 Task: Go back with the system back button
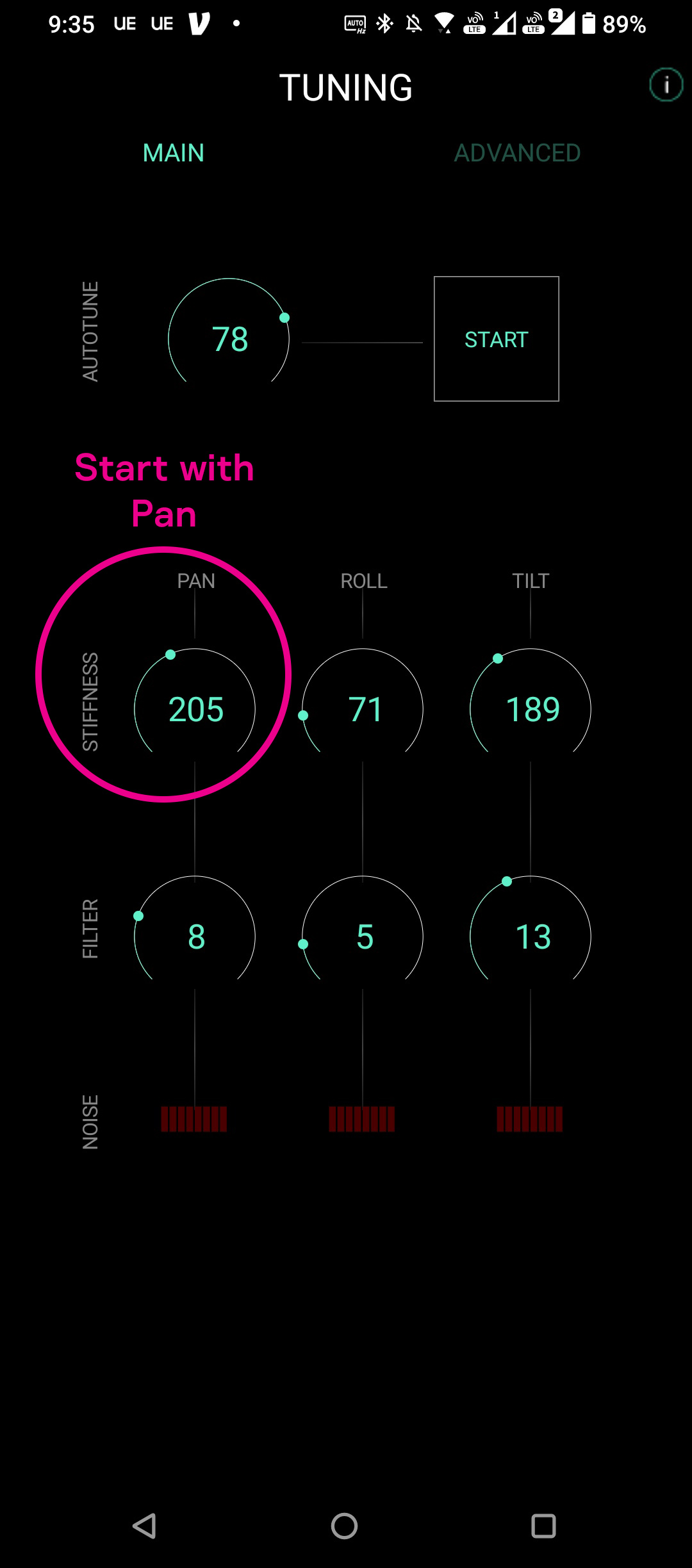[145, 1526]
